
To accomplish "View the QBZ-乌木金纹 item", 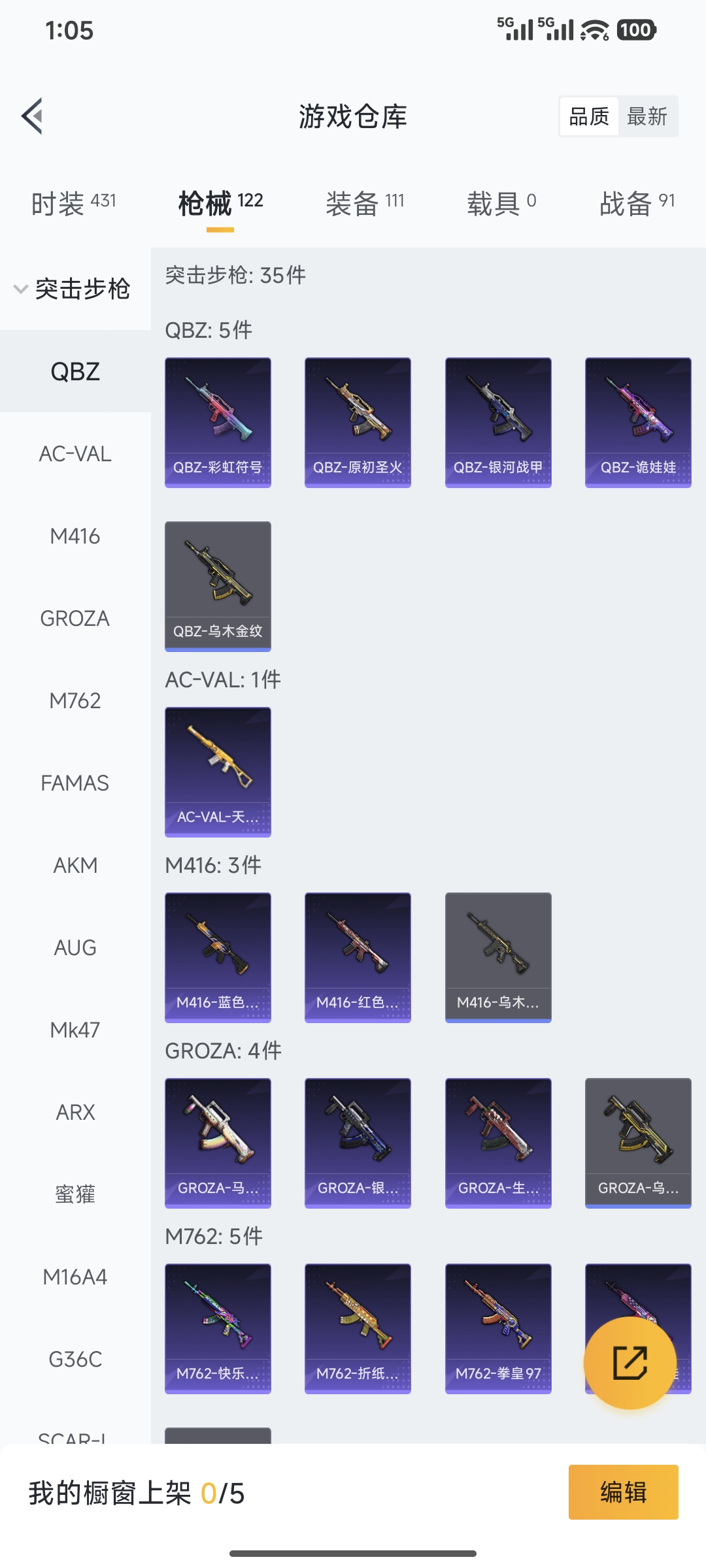I will (x=218, y=586).
